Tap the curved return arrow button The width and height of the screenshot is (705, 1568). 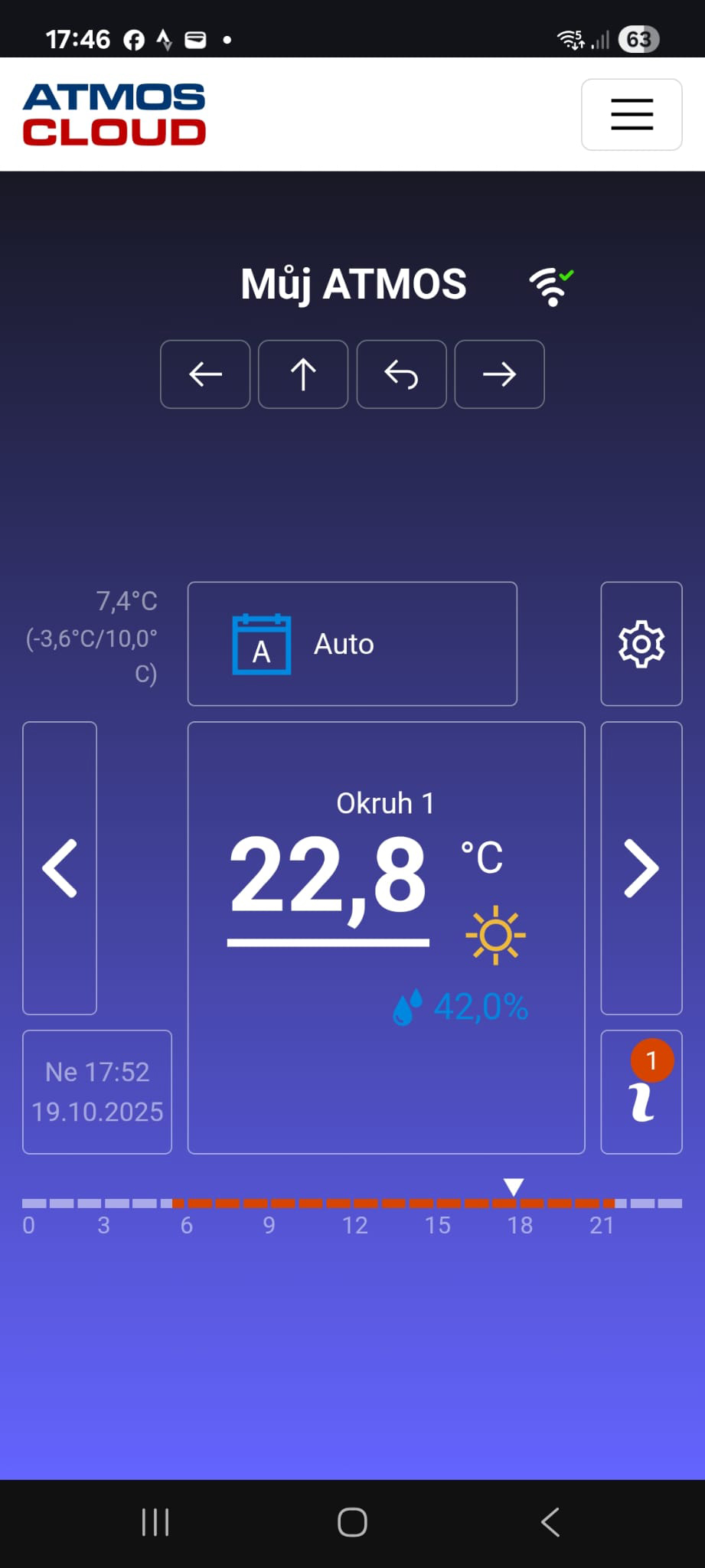401,374
